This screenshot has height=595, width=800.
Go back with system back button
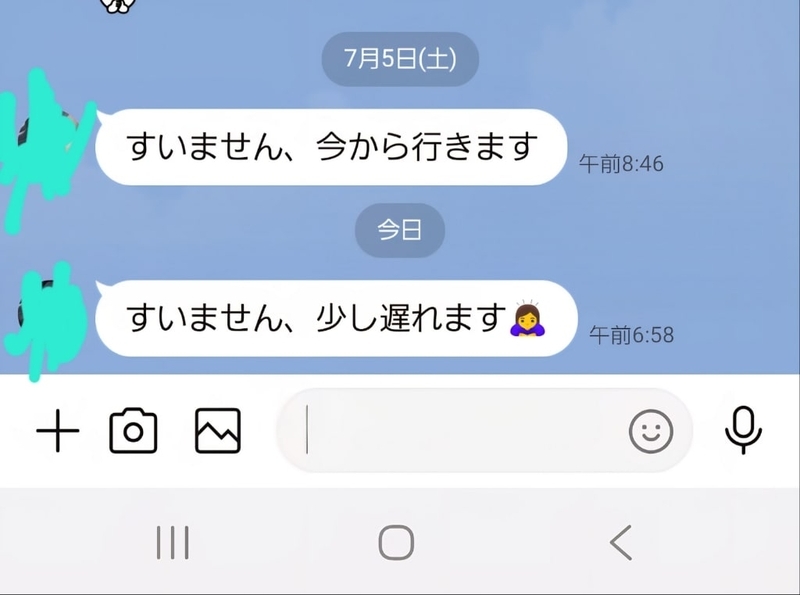621,542
